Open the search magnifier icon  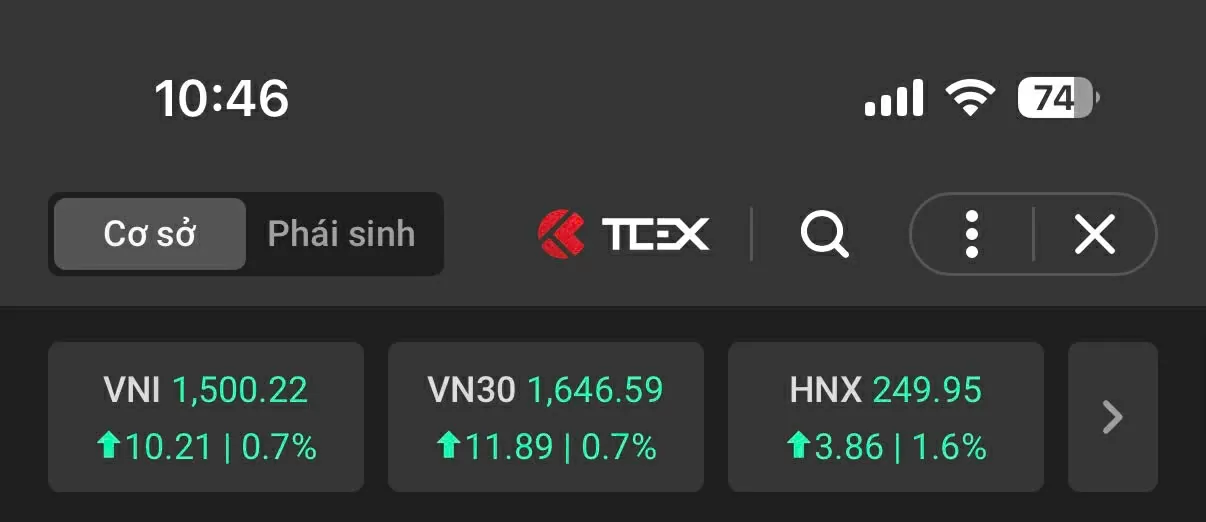[x=824, y=235]
